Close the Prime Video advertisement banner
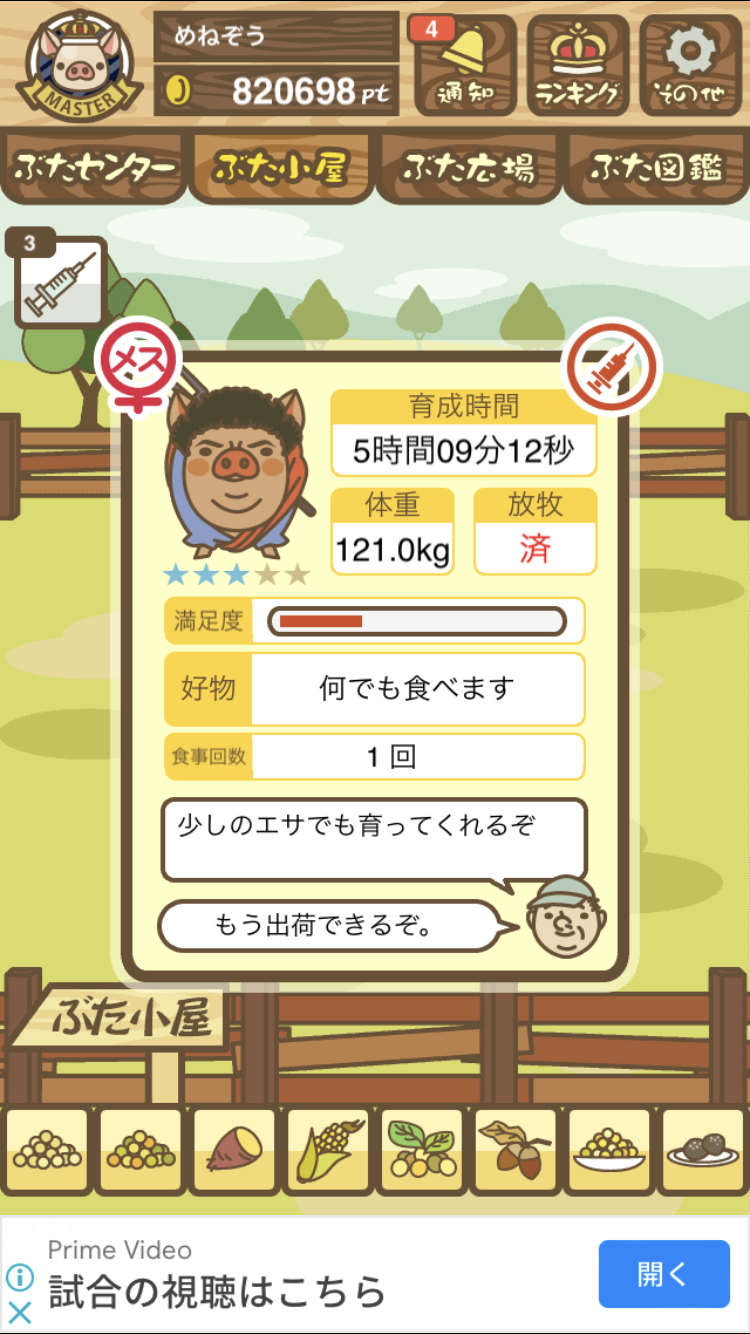Screen dimensions: 750x1334 click(x=20, y=1311)
